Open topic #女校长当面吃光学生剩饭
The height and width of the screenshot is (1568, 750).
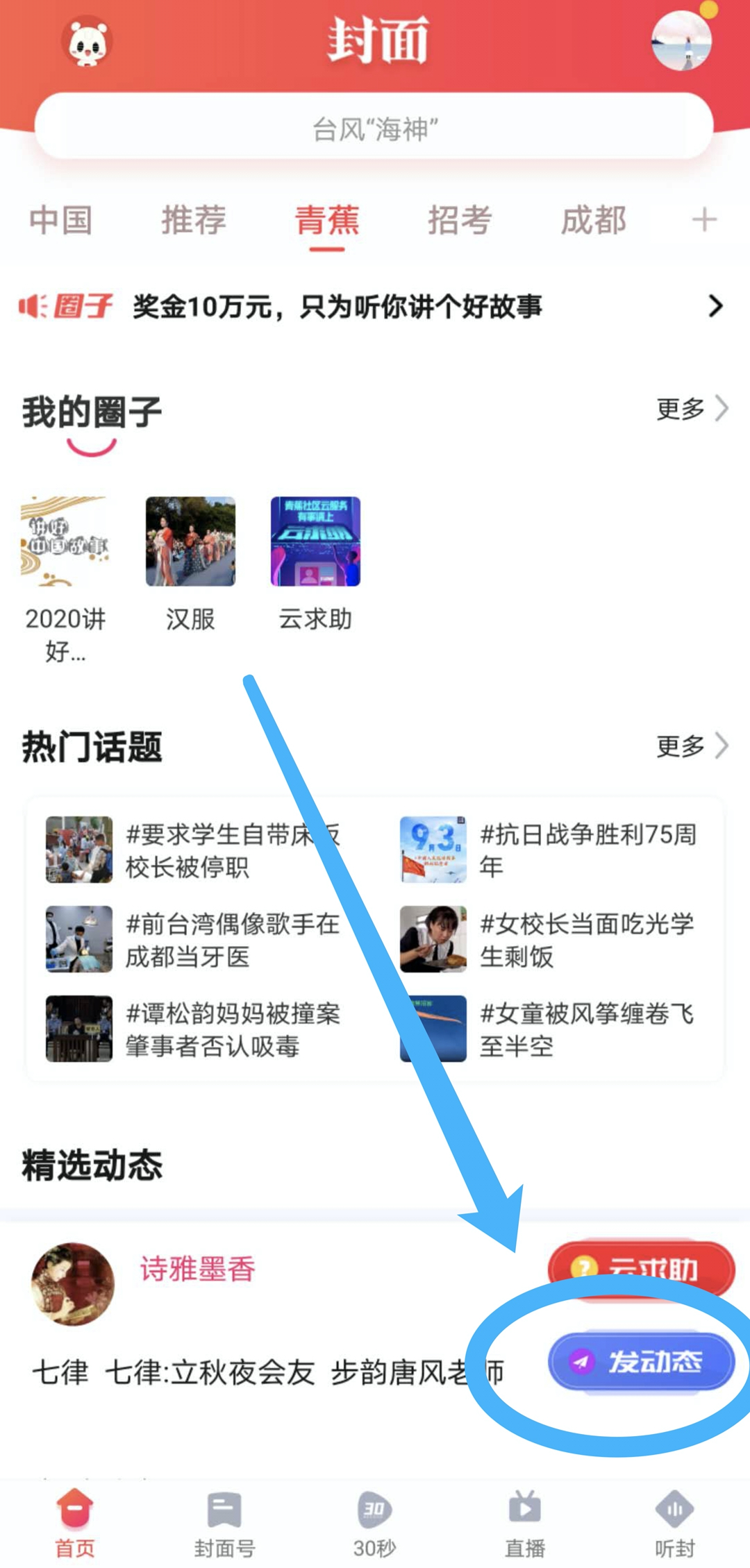(x=549, y=939)
